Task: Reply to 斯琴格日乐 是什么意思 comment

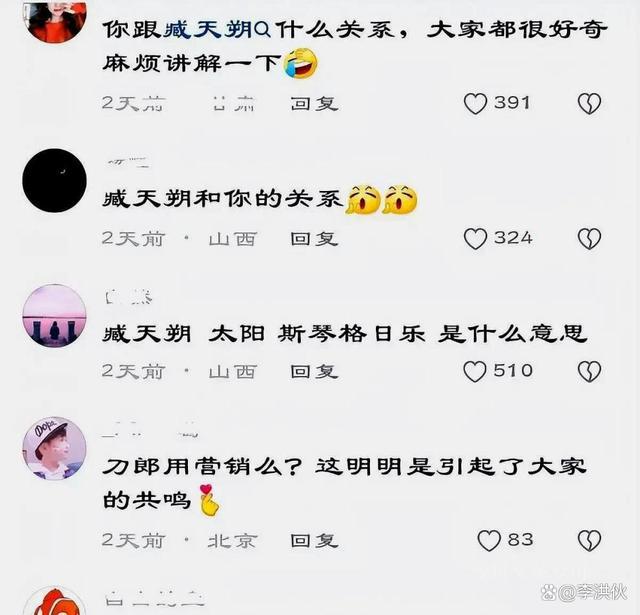Action: pyautogui.click(x=314, y=371)
